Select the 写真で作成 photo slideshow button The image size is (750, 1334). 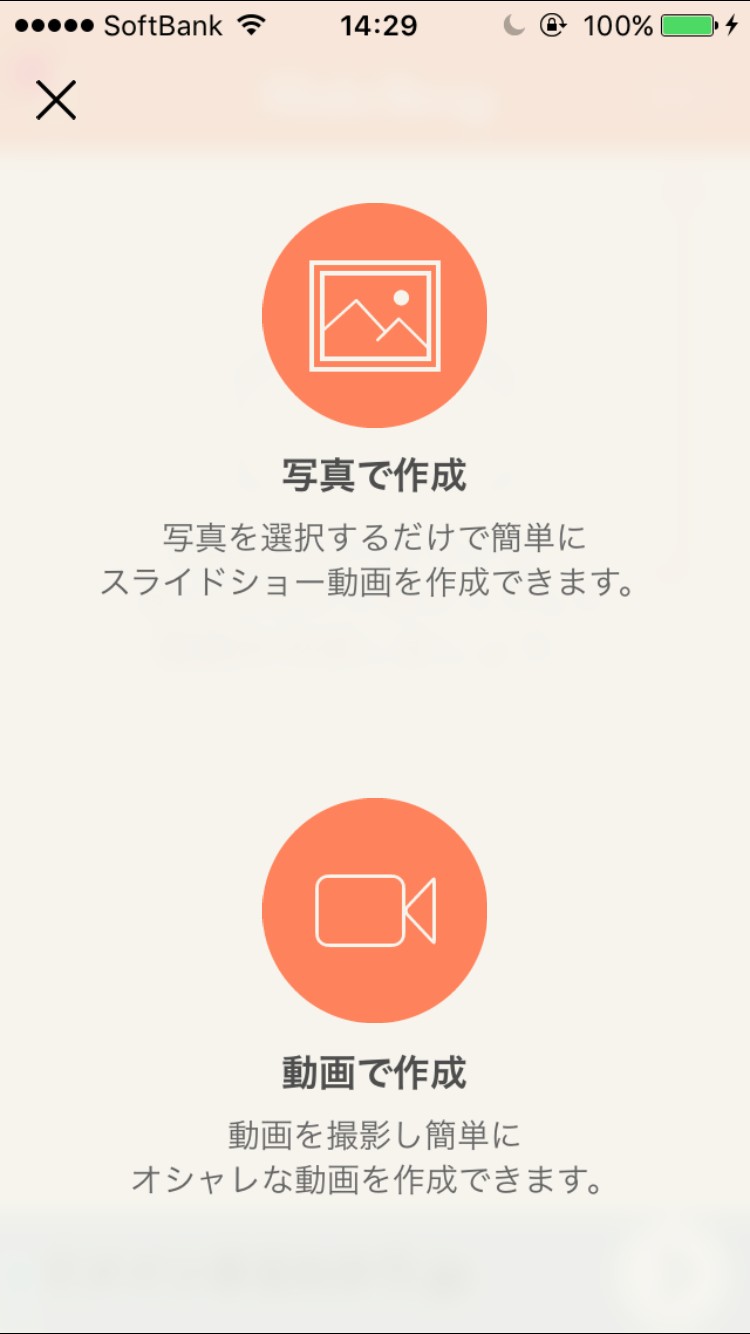pos(374,315)
